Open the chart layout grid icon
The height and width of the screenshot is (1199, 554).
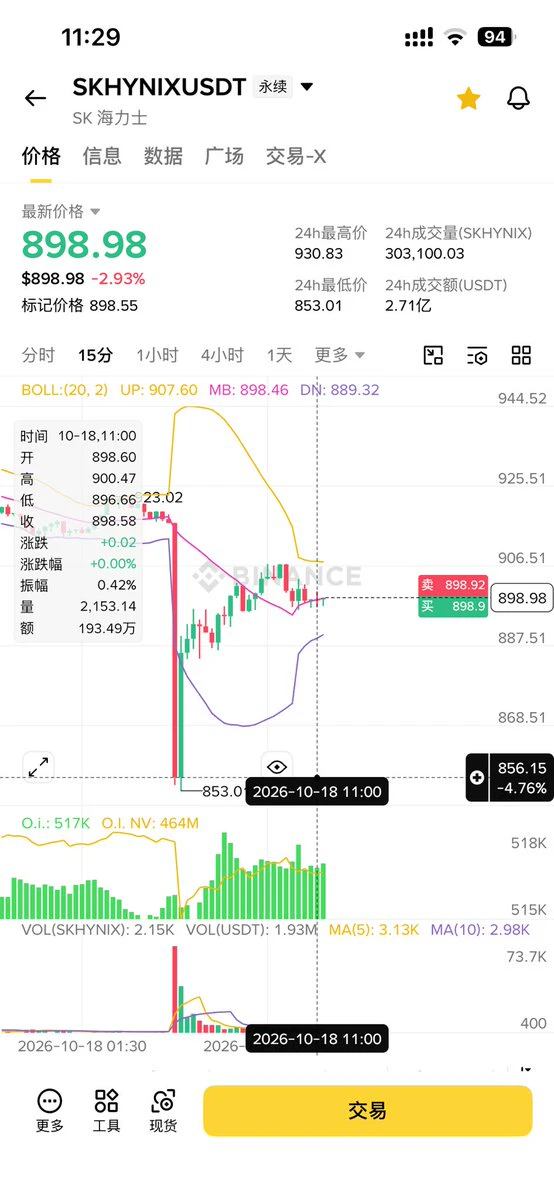521,355
